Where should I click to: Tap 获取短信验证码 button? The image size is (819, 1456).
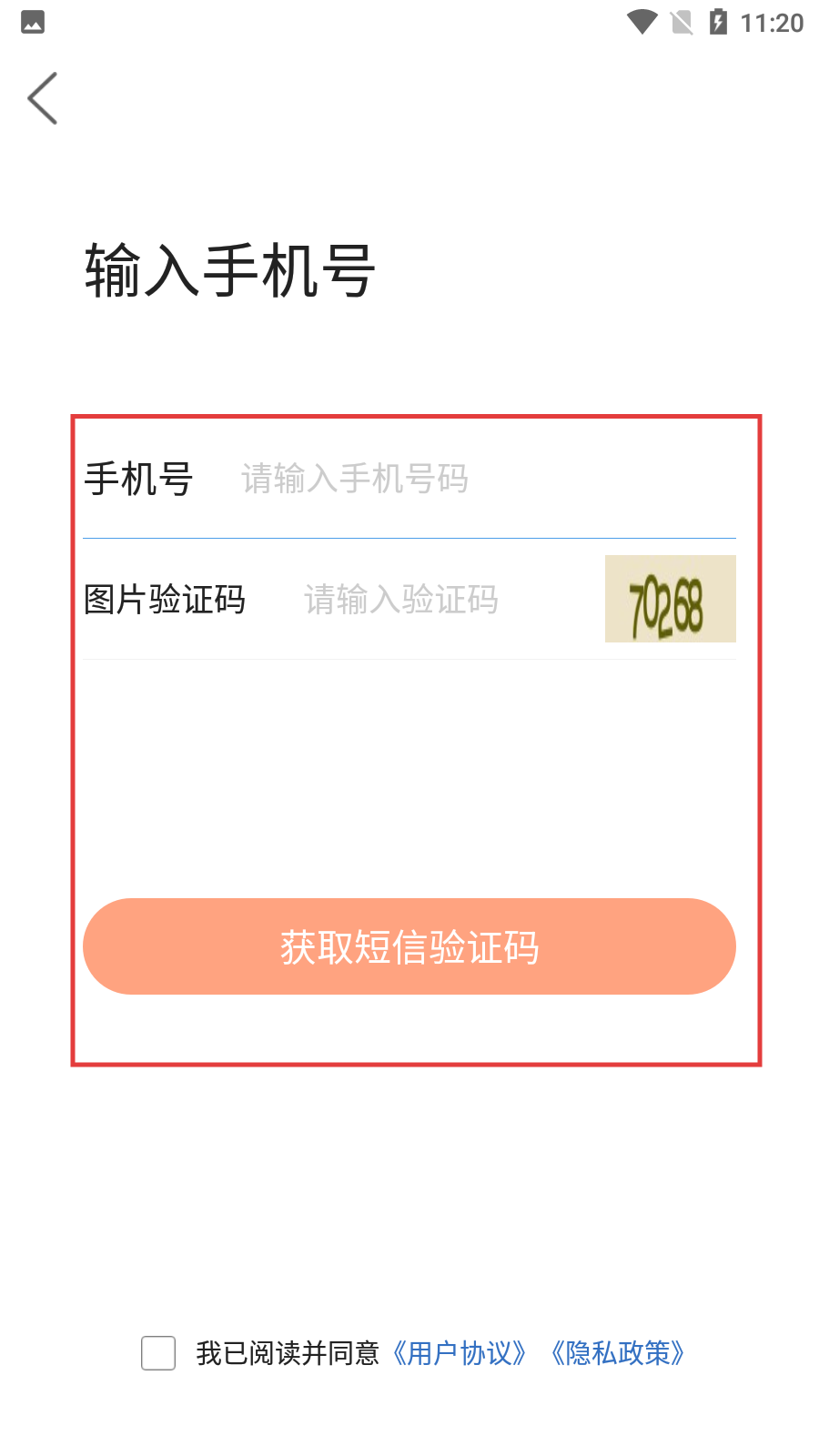pos(409,946)
